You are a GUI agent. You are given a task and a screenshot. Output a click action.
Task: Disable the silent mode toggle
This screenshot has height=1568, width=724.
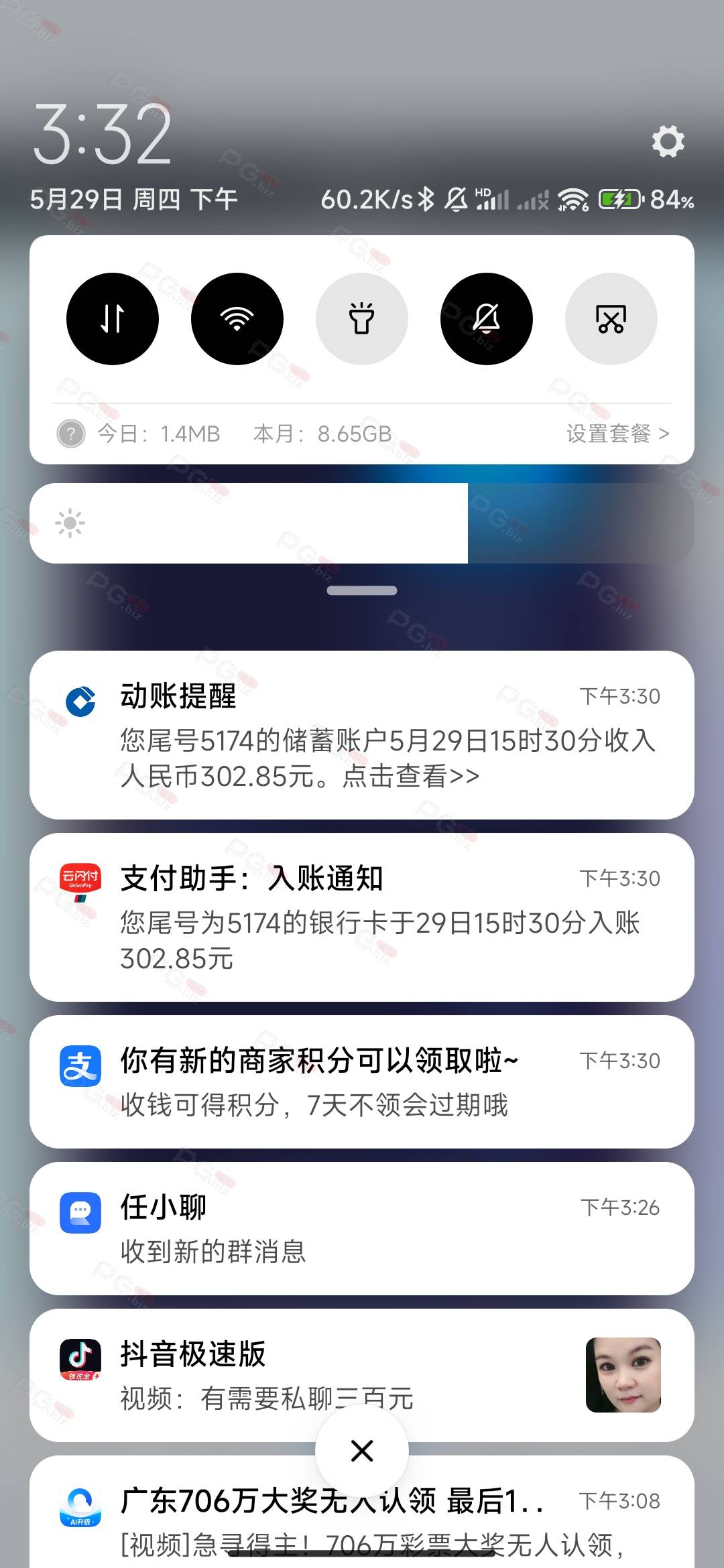[x=487, y=319]
